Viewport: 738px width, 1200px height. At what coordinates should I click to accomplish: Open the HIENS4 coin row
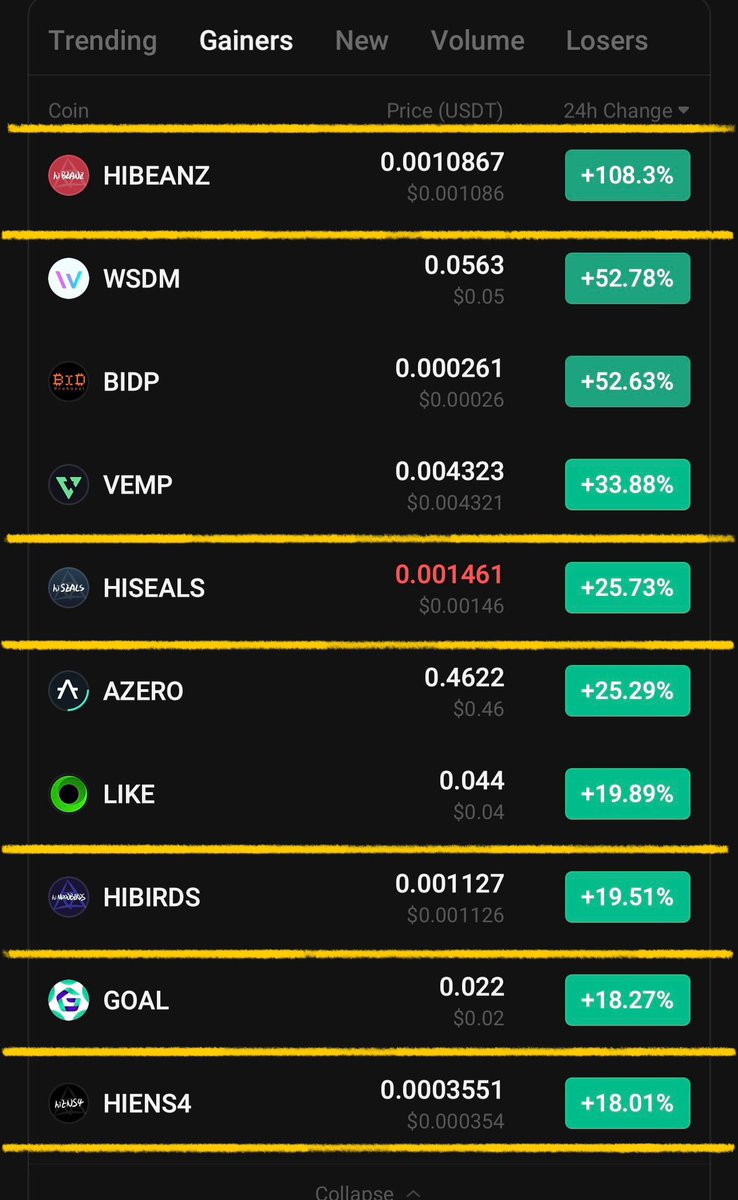click(369, 1103)
